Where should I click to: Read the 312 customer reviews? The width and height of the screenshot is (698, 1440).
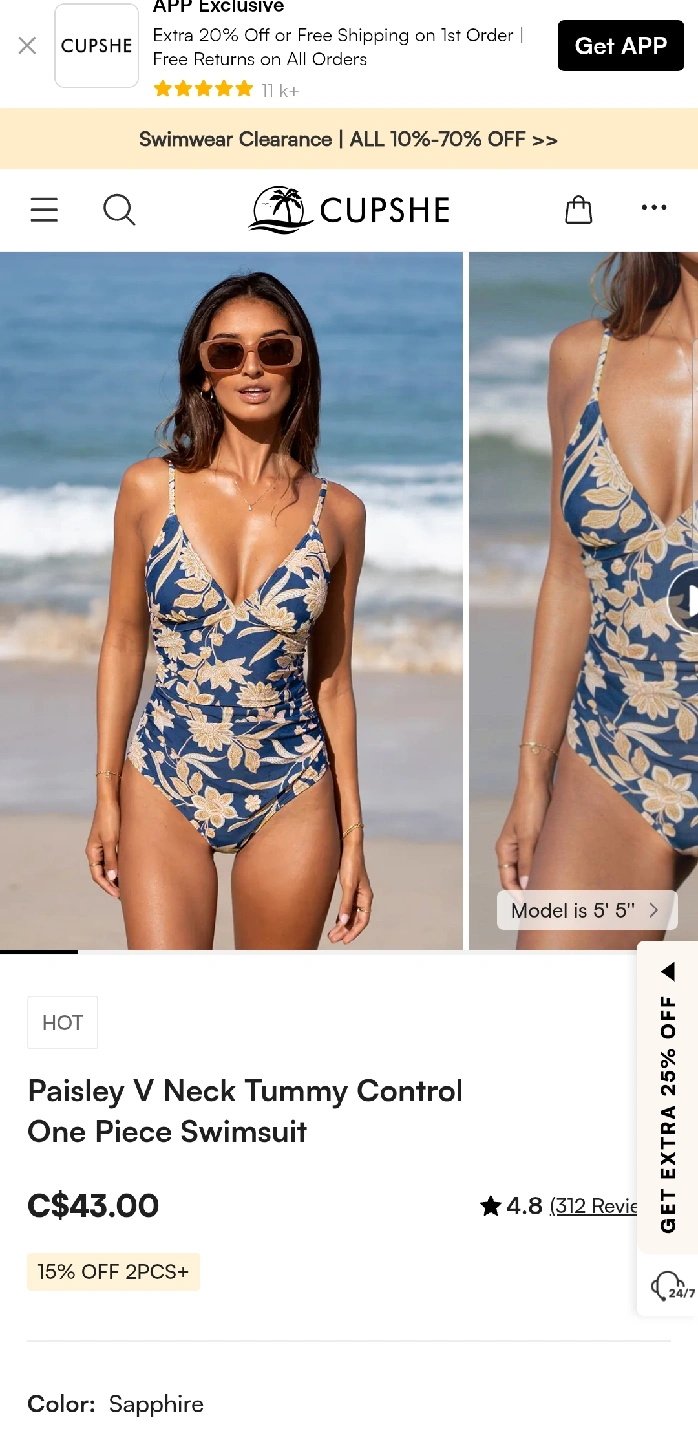pyautogui.click(x=595, y=1206)
